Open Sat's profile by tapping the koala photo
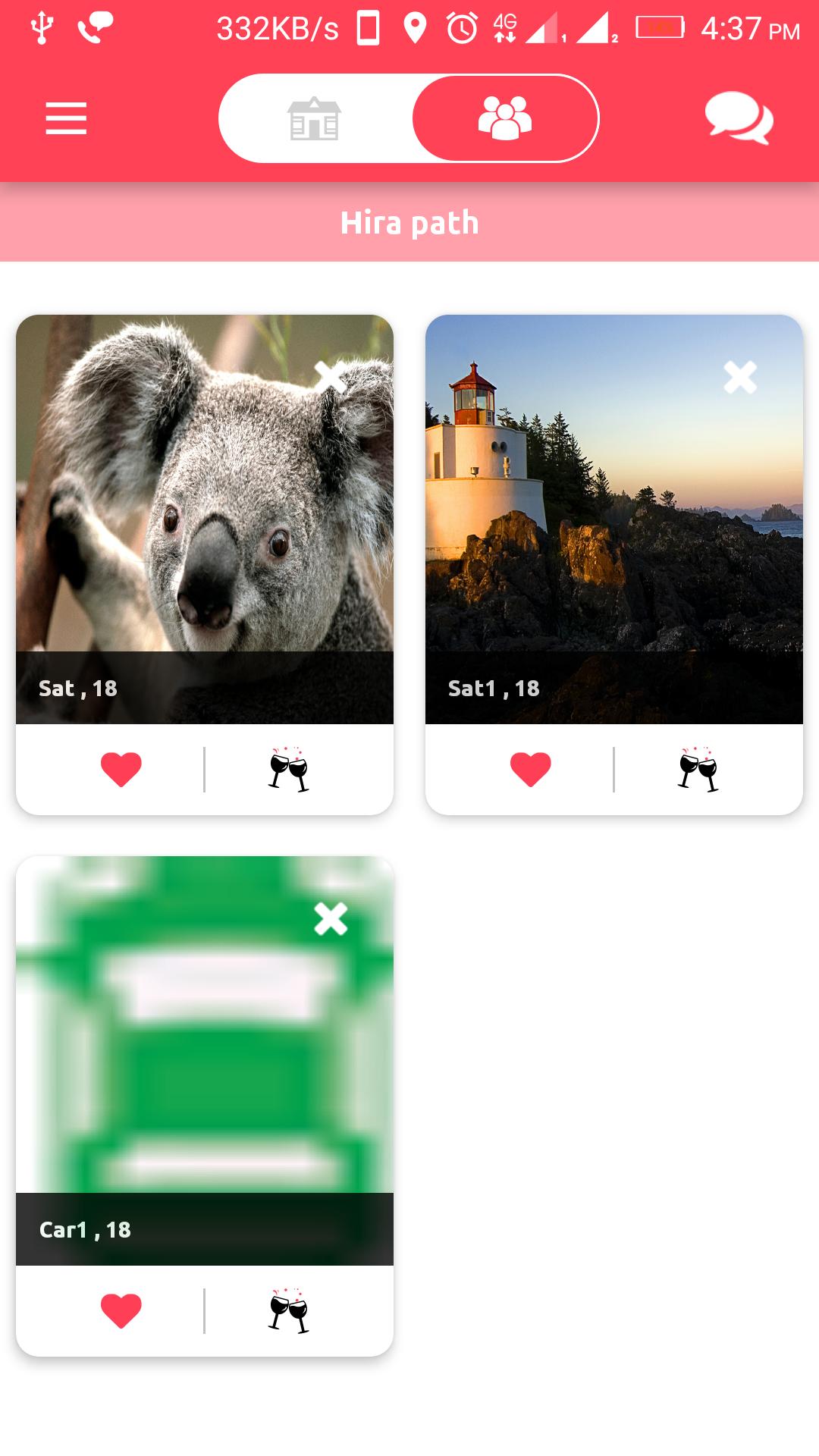Screen dimensions: 819x1456 [205, 500]
